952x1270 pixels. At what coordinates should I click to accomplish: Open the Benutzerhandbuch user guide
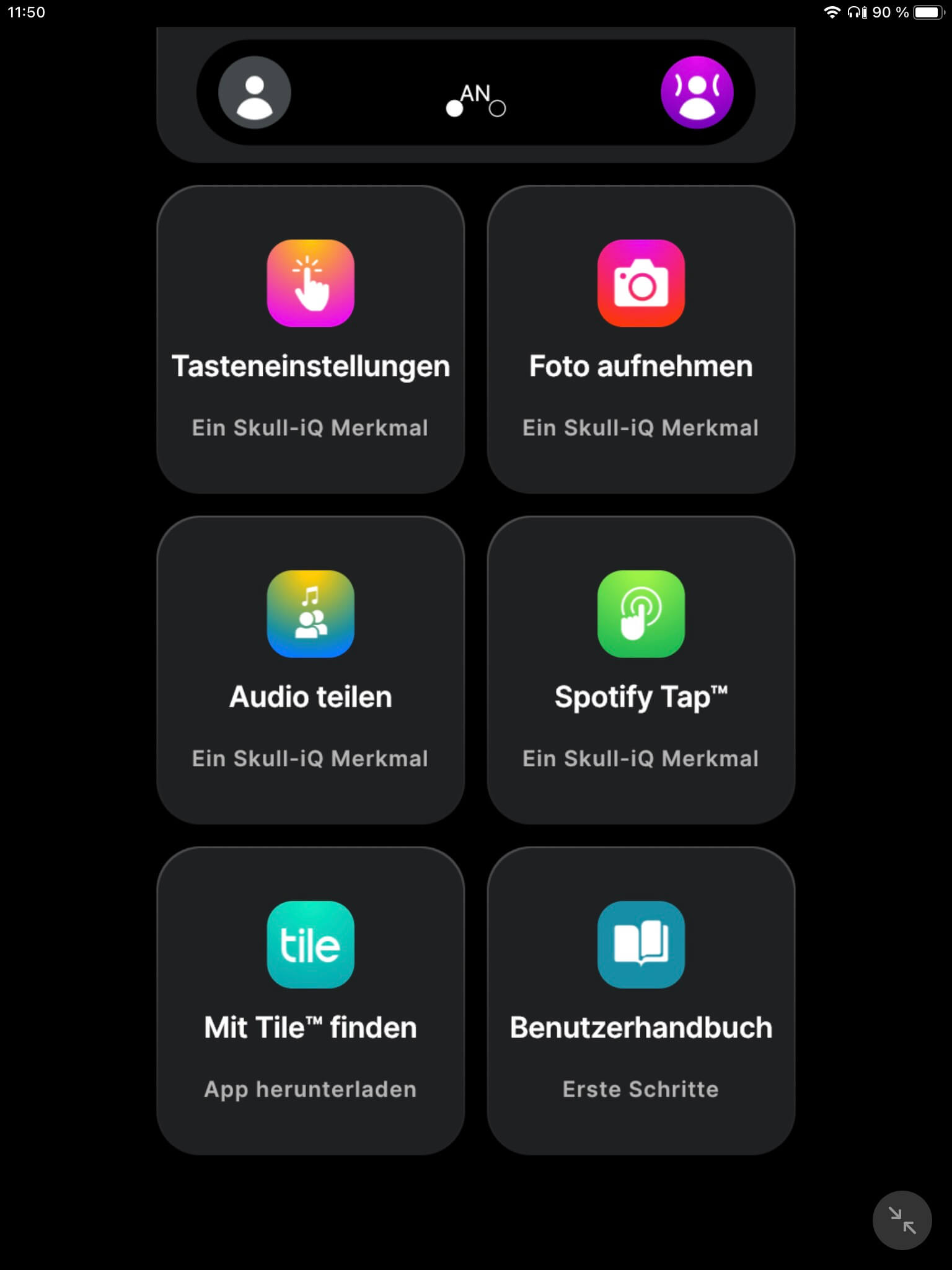click(x=641, y=1000)
